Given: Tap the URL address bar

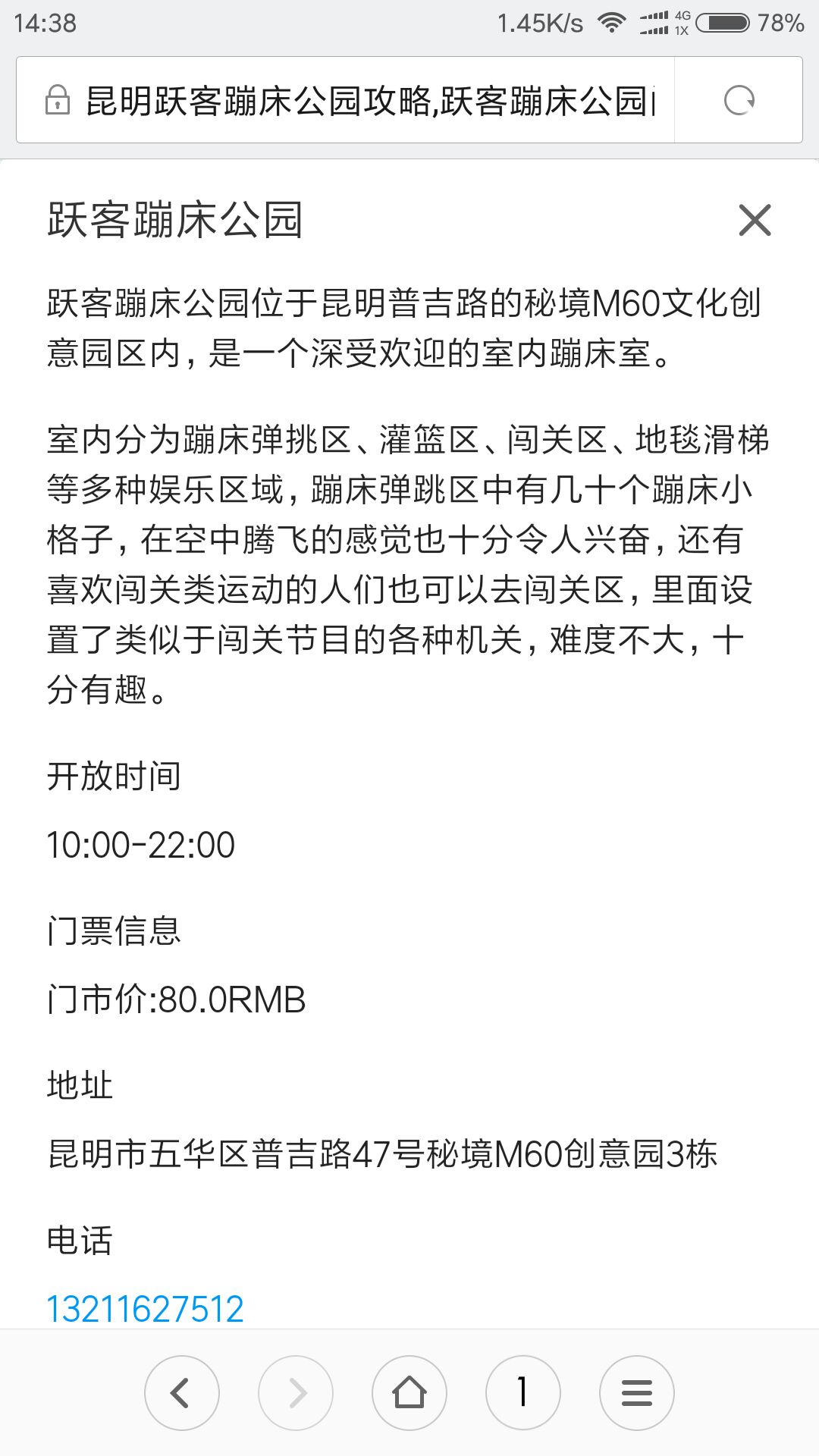Looking at the screenshot, I should click(345, 100).
